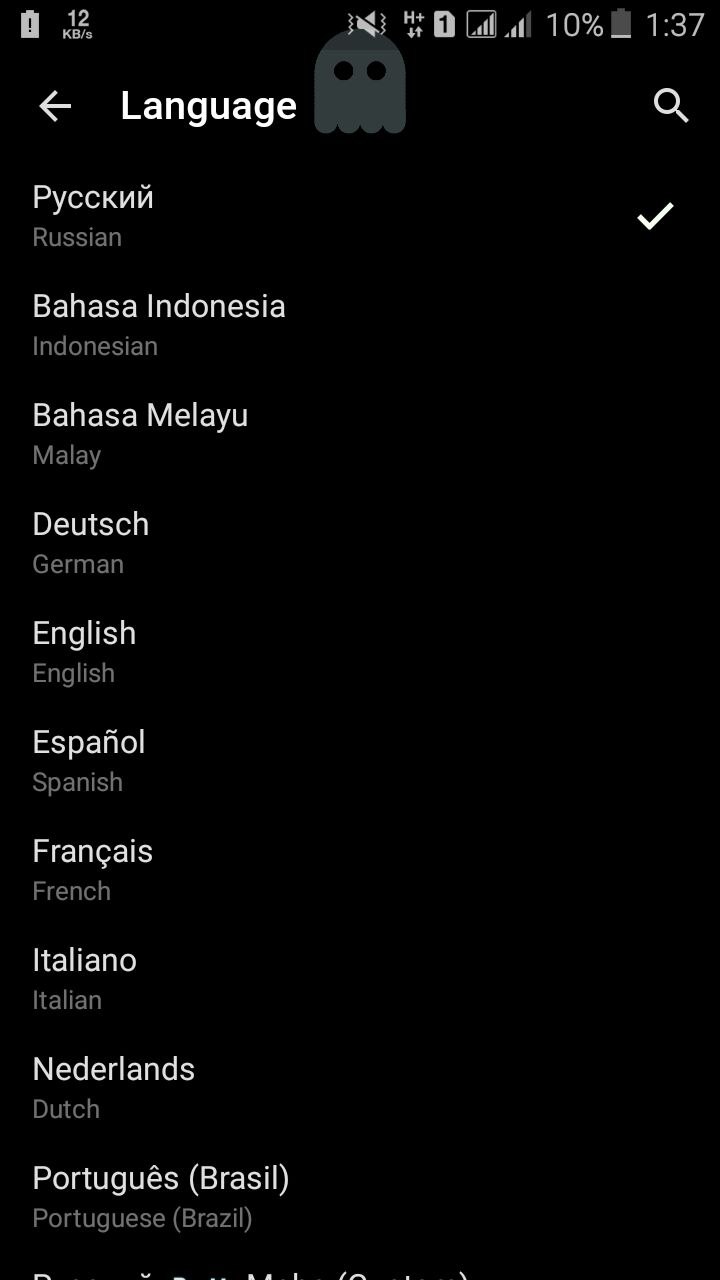720x1280 pixels.
Task: Go back from the Language screen
Action: pos(55,106)
